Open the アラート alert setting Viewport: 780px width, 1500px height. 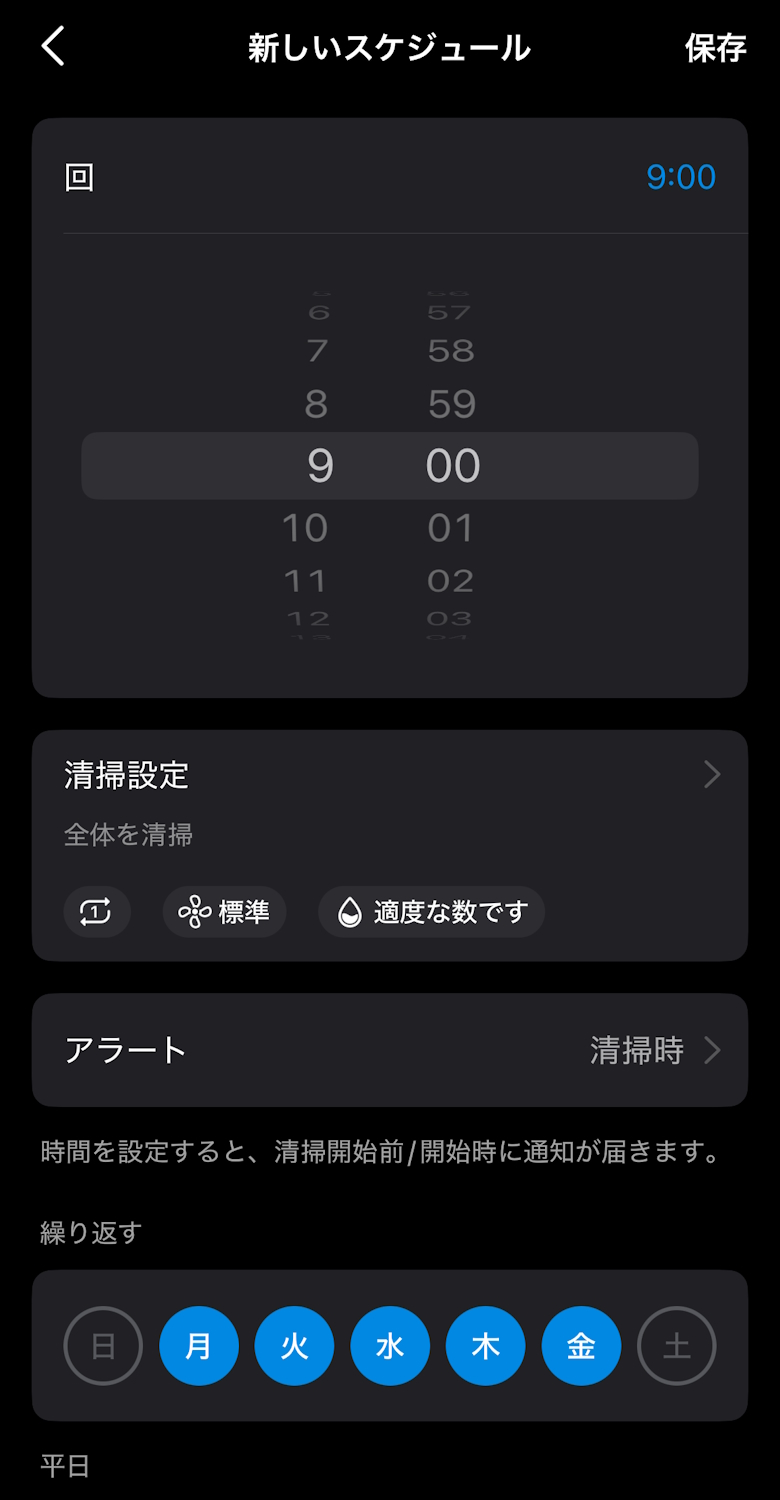click(x=390, y=1050)
